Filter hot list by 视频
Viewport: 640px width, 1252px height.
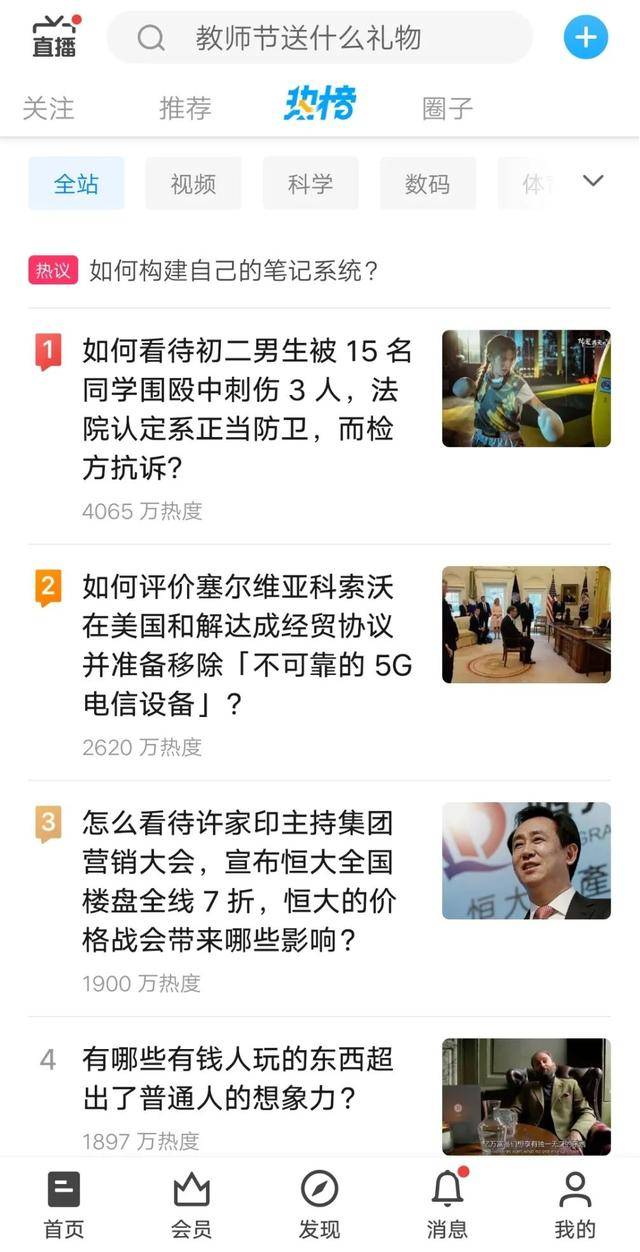pos(193,184)
